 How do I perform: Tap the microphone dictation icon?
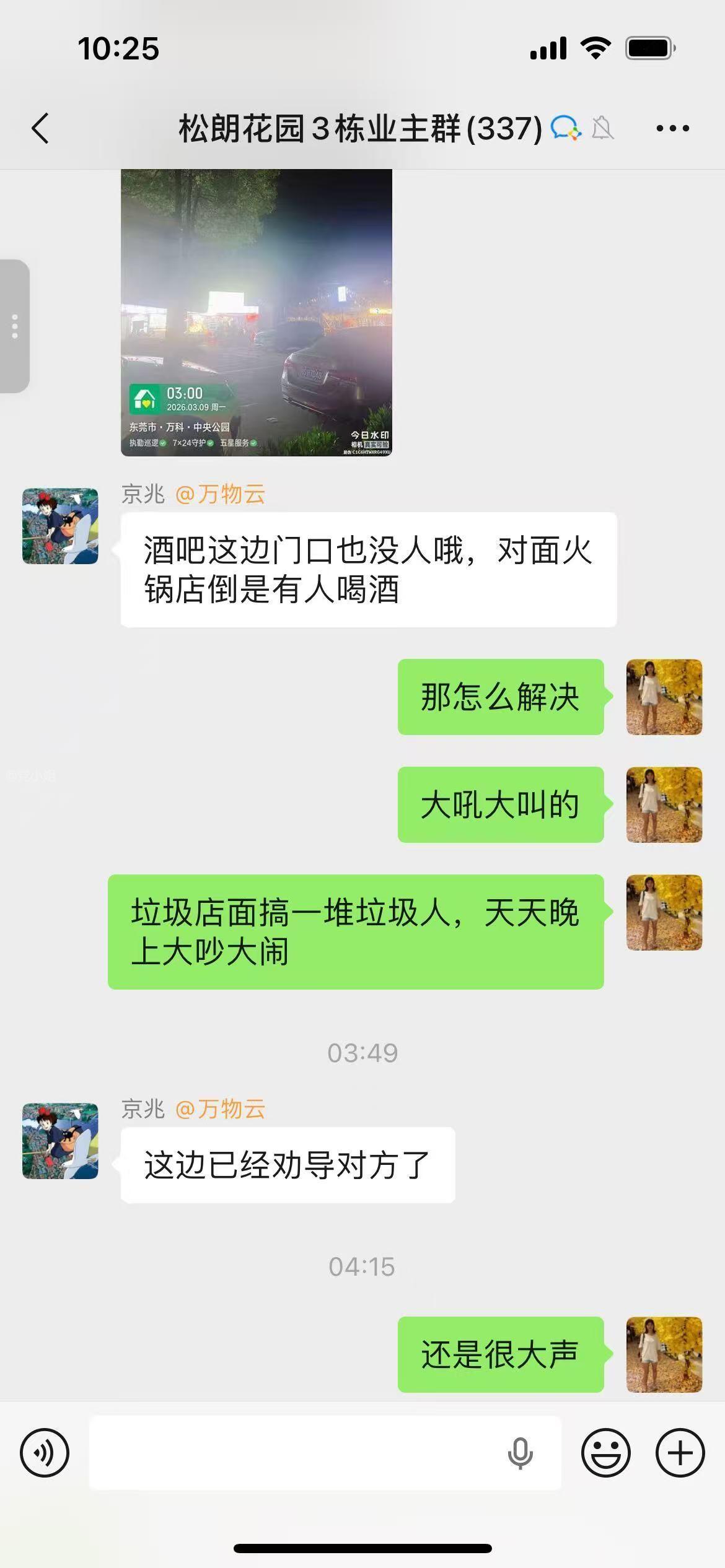[x=520, y=1453]
